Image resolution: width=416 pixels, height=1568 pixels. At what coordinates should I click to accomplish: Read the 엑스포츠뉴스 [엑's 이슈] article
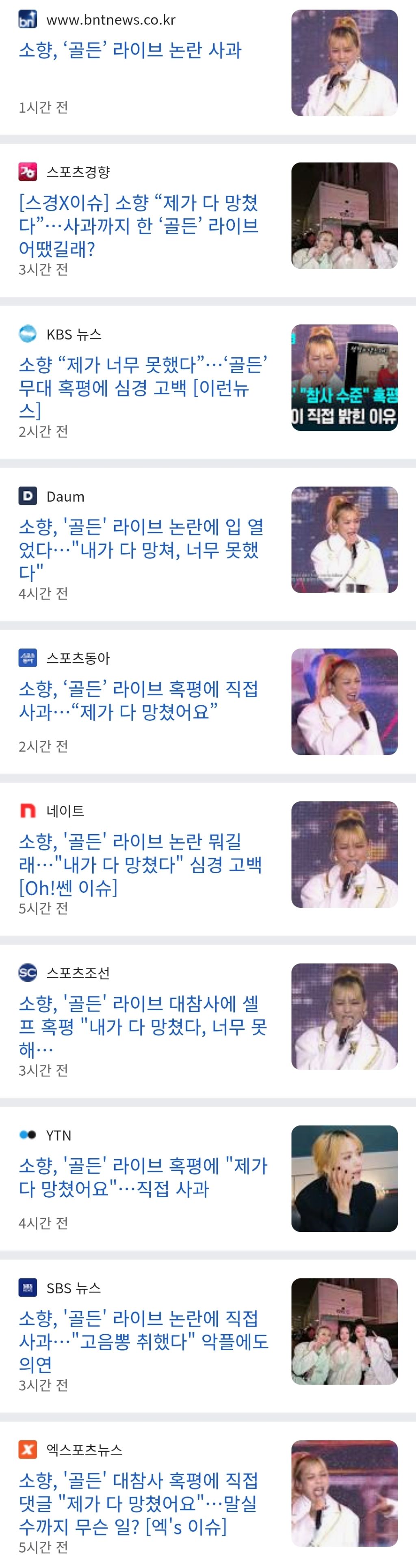[x=138, y=1503]
